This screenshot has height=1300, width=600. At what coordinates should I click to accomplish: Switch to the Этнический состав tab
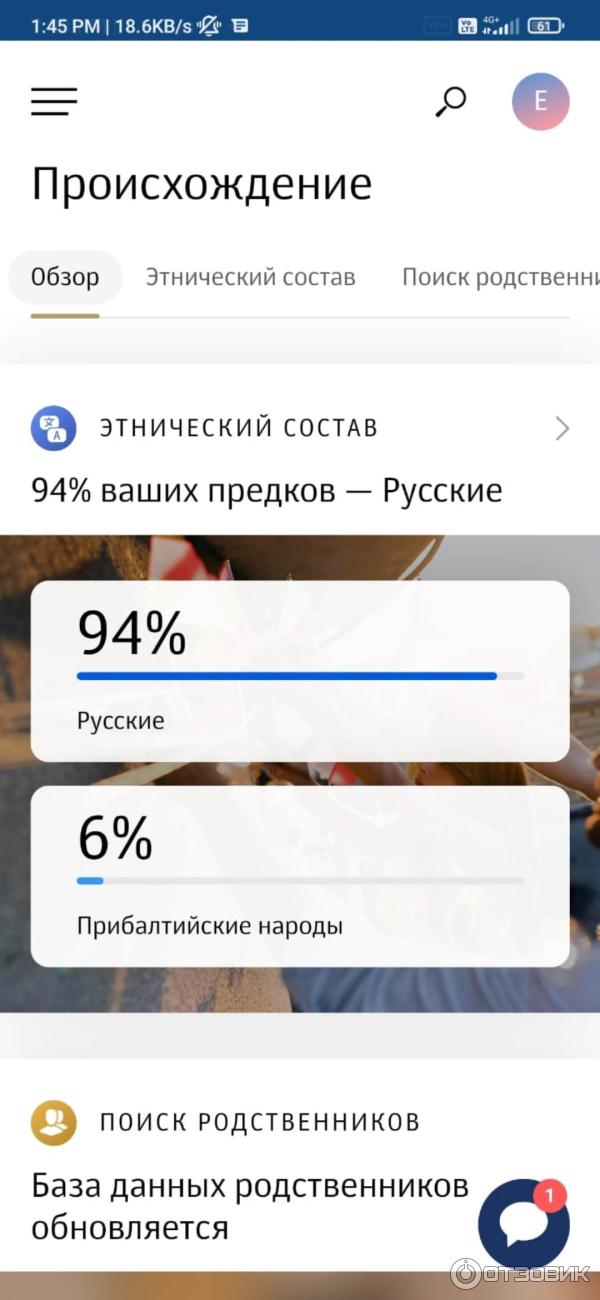pyautogui.click(x=250, y=277)
